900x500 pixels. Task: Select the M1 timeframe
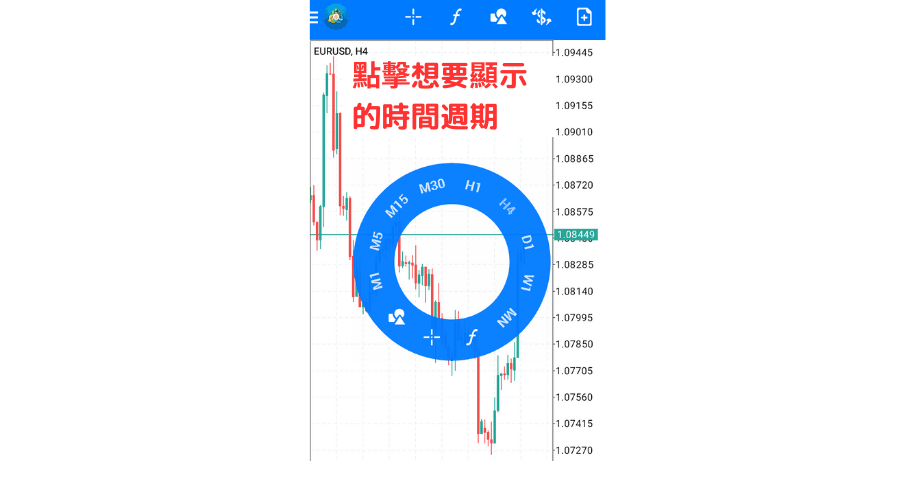[376, 281]
